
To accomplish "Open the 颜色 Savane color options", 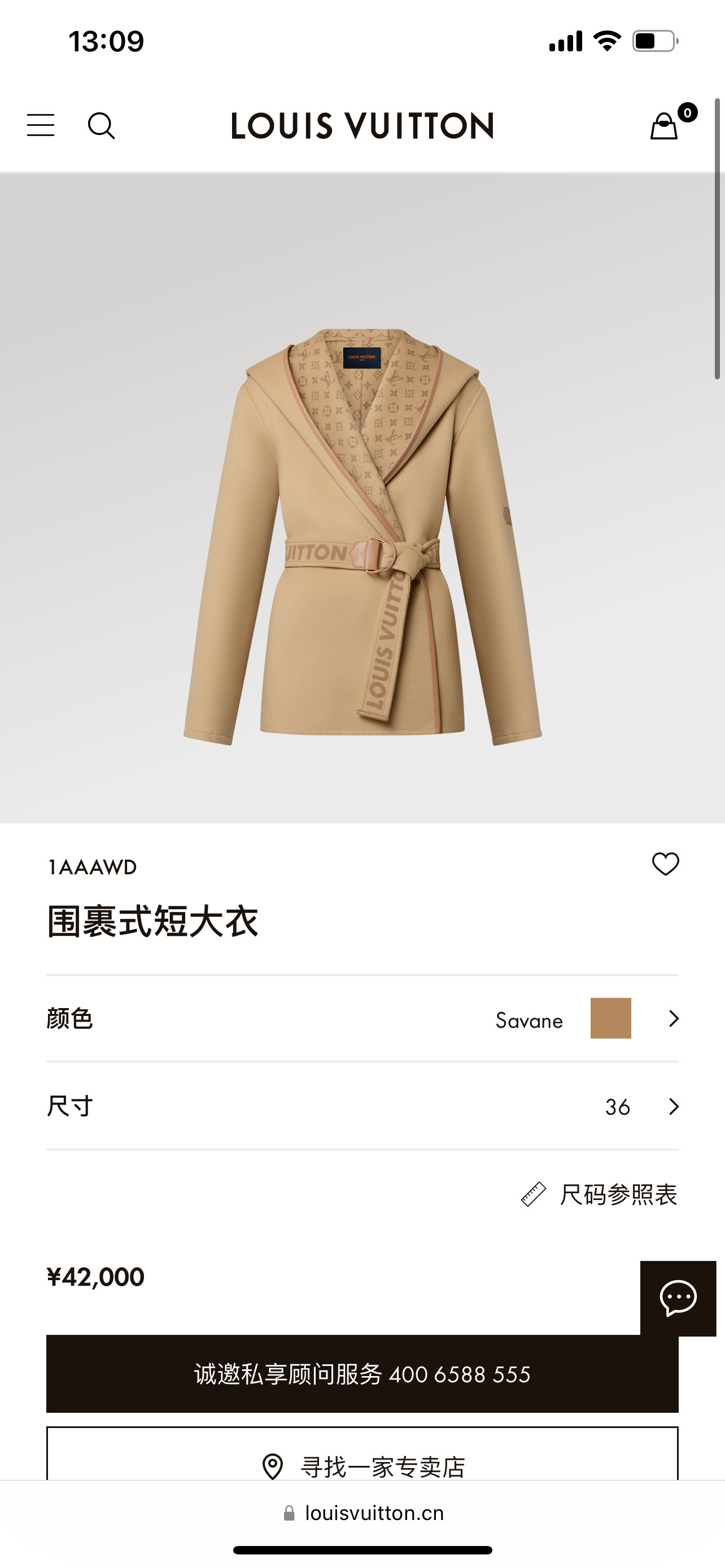I will click(x=362, y=1019).
